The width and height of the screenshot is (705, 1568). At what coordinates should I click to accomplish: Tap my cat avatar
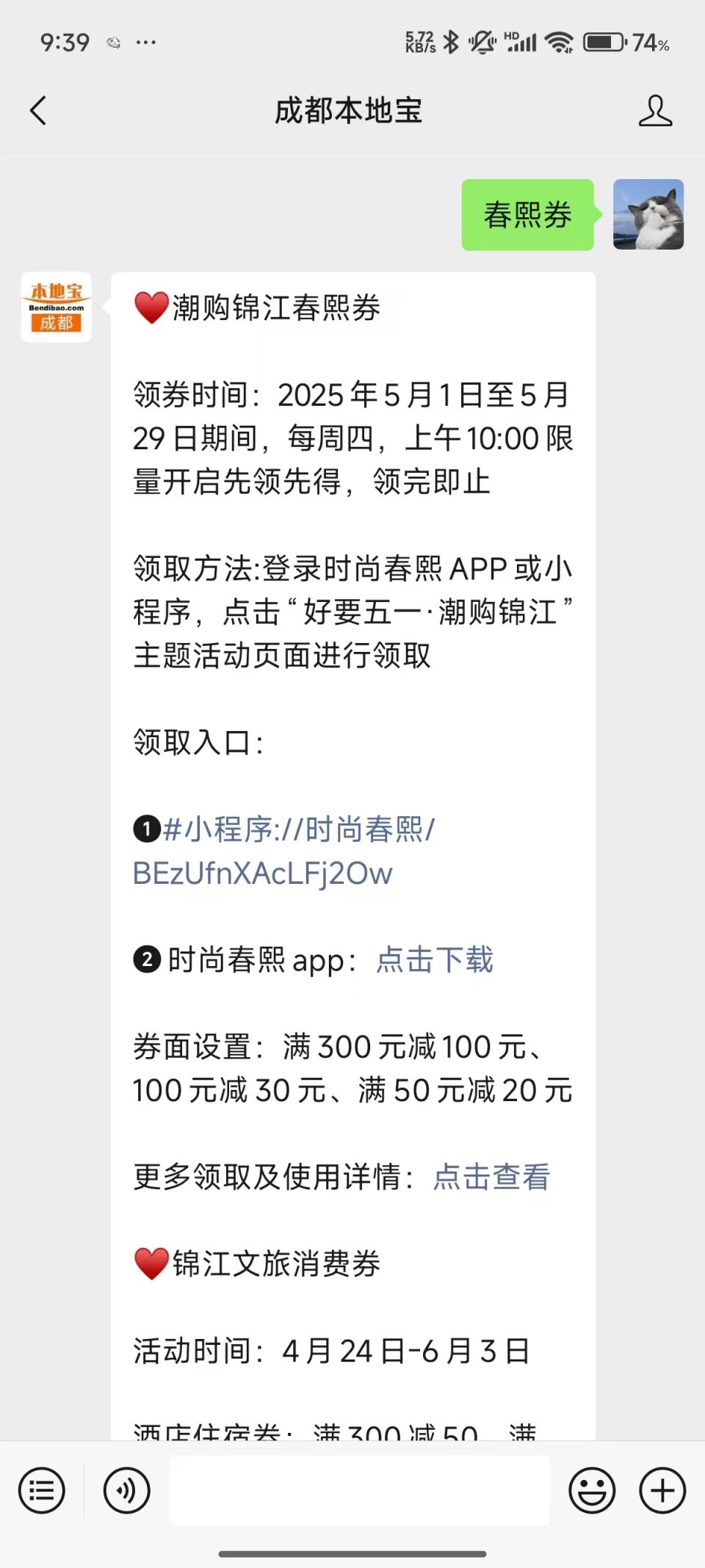pyautogui.click(x=648, y=214)
